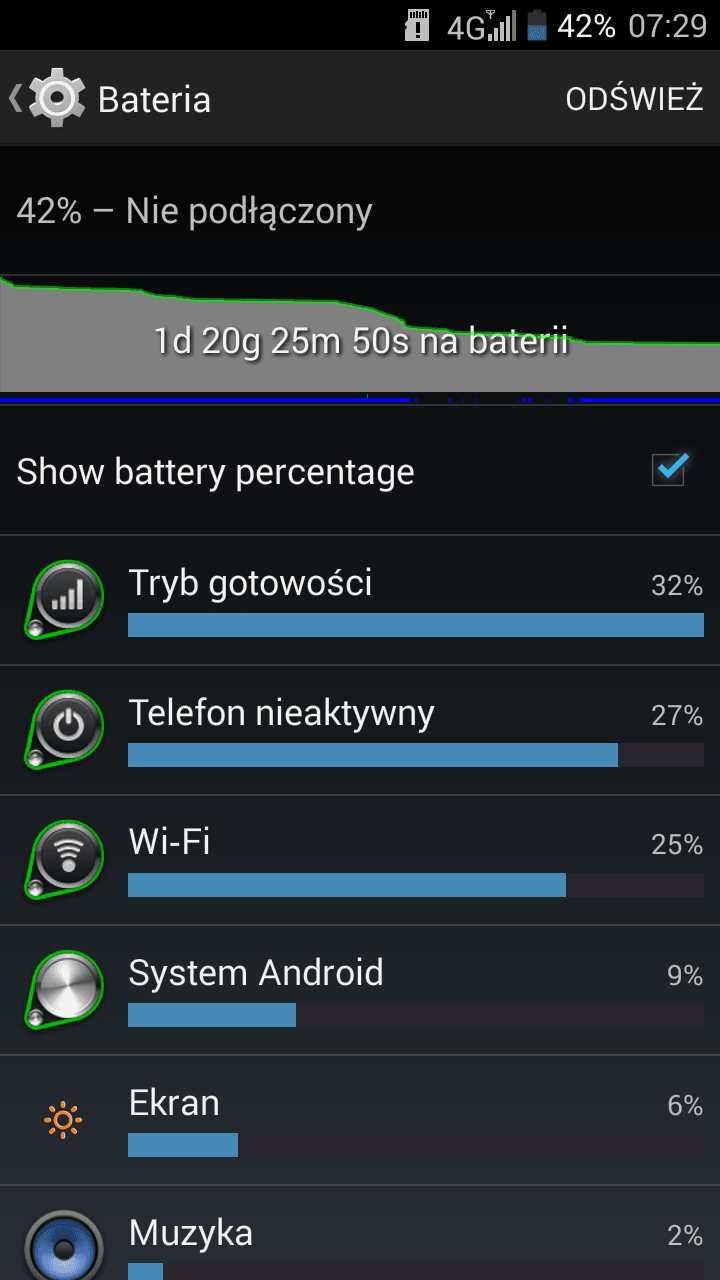
Task: Select System Android entry
Action: [360, 990]
